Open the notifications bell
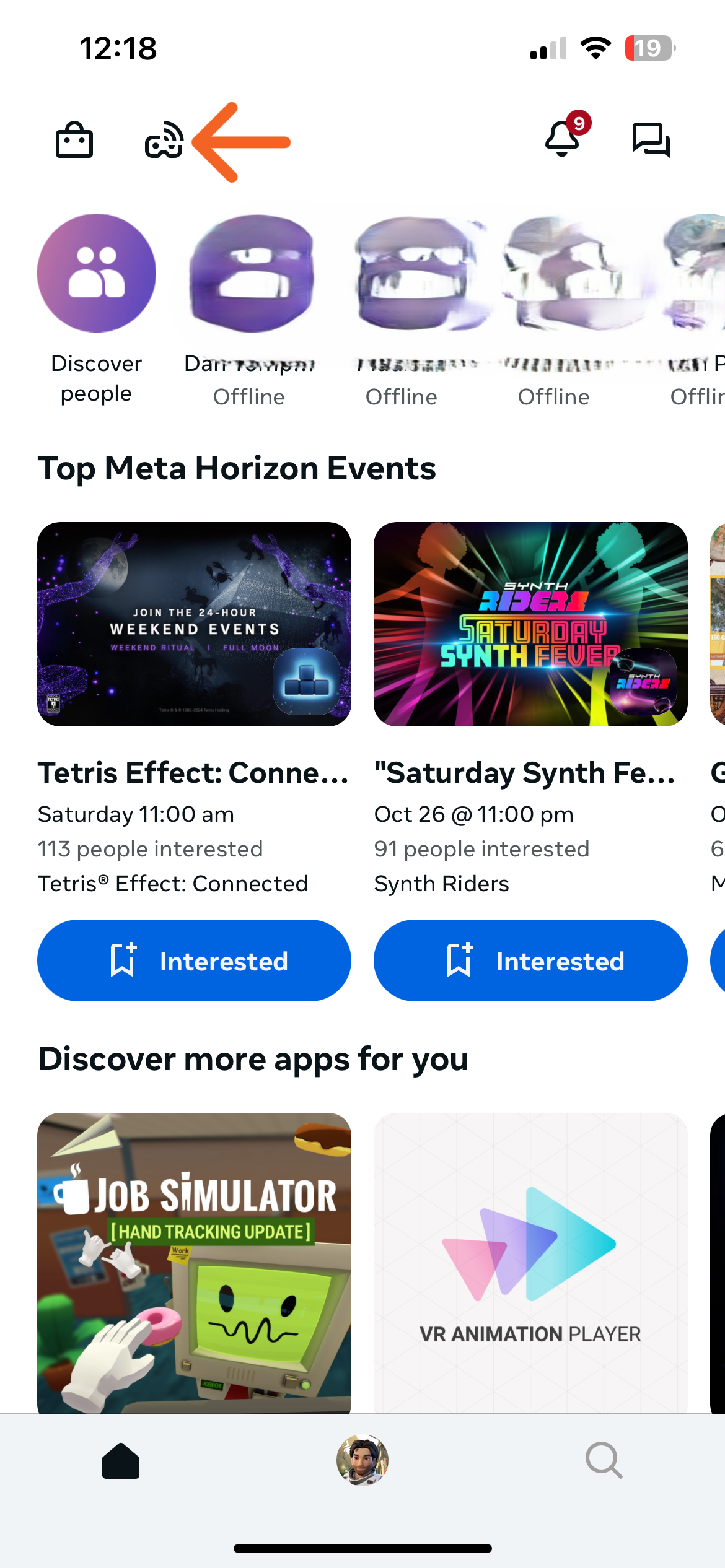 click(x=563, y=137)
